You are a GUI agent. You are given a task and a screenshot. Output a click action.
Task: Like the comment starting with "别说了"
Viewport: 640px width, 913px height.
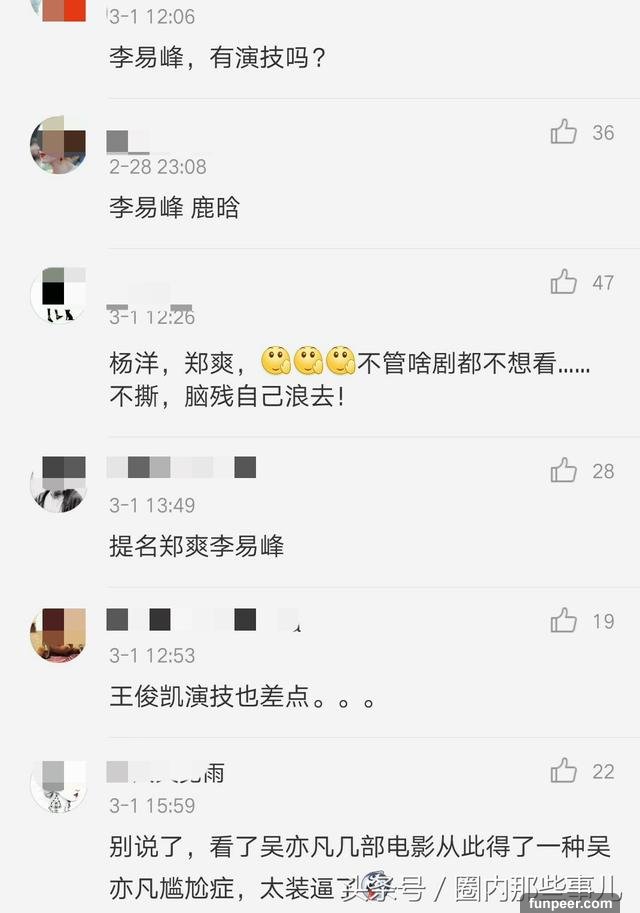tap(564, 771)
